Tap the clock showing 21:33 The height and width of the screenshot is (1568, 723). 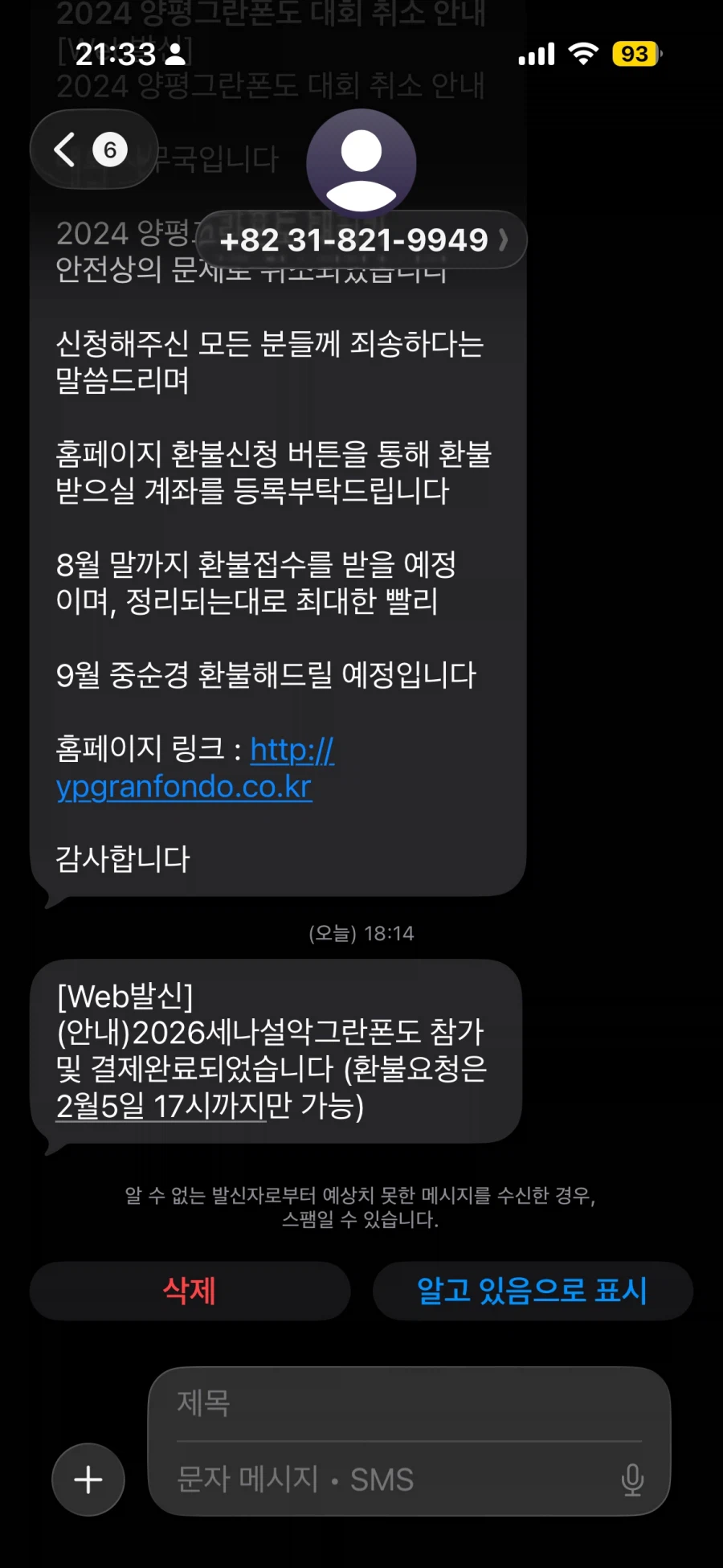116,54
